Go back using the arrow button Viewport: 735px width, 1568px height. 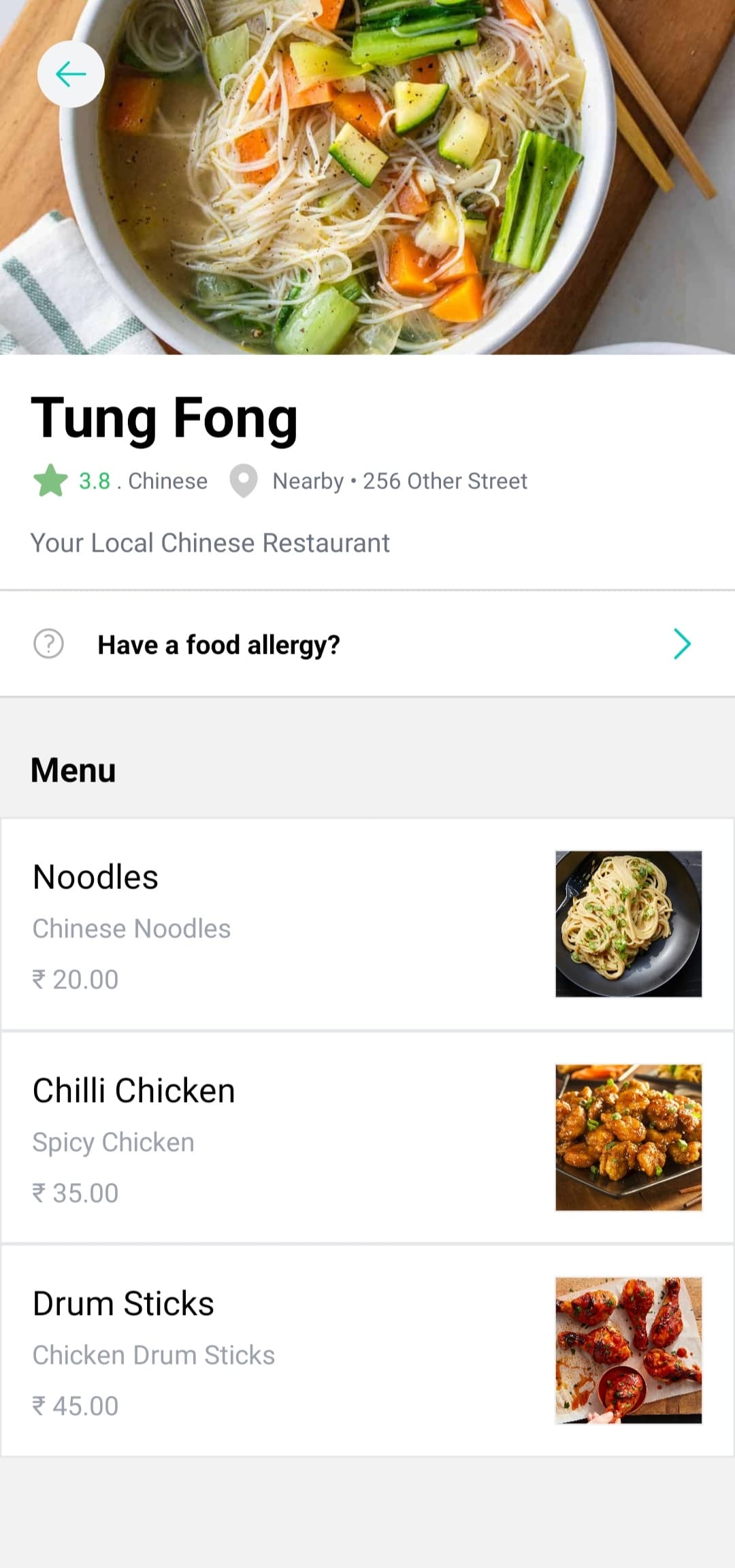[x=71, y=74]
